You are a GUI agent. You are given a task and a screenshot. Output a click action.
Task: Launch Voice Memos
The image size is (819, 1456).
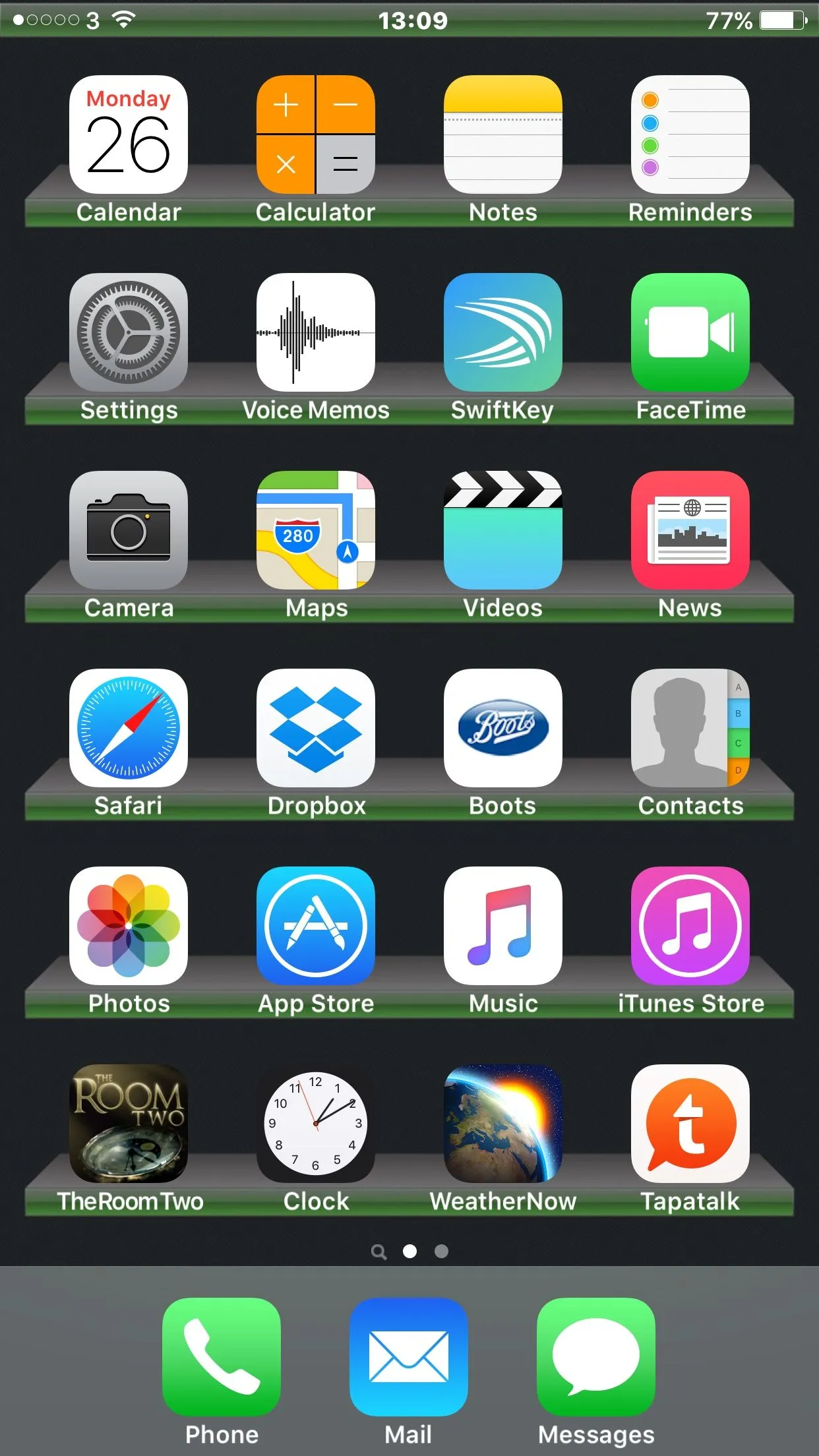click(316, 332)
